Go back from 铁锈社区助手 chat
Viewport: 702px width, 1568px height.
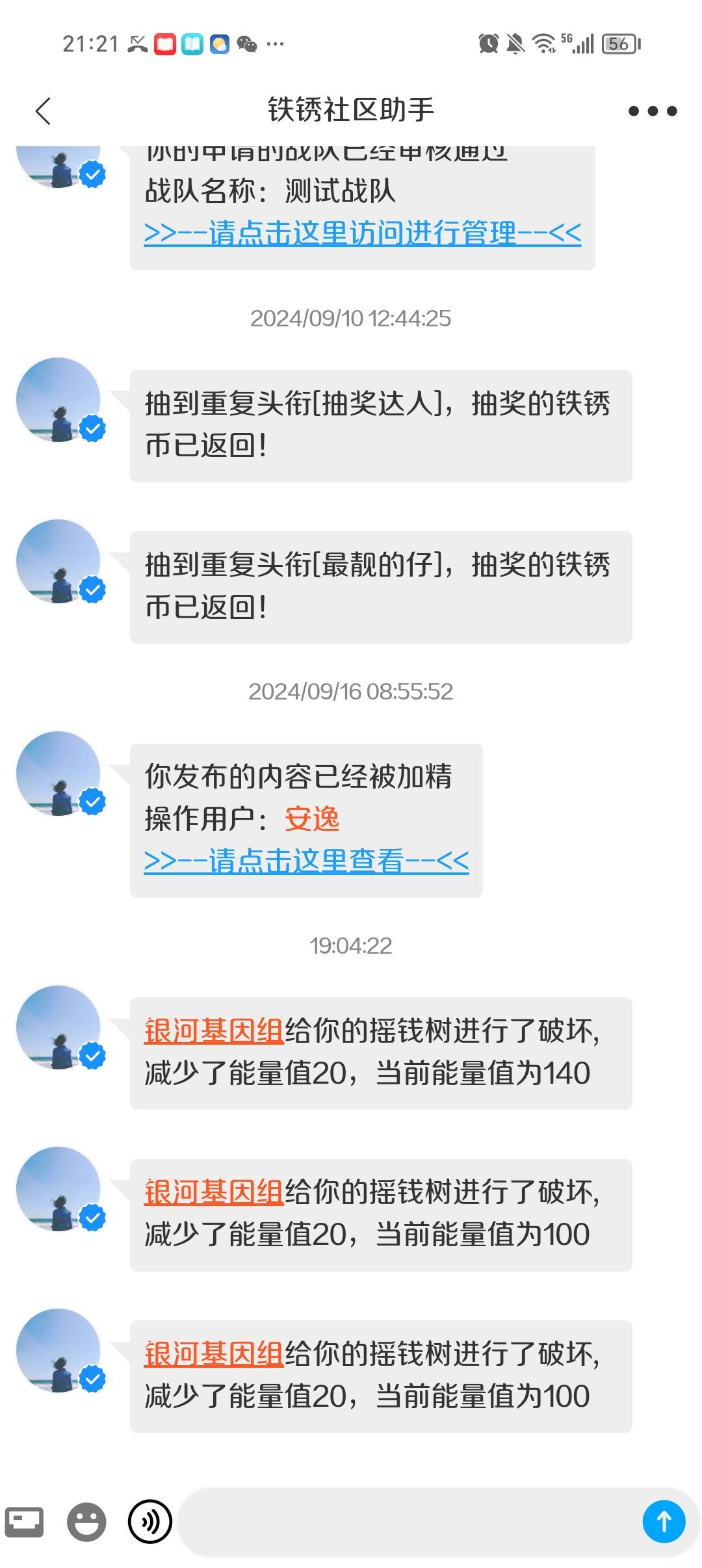point(43,111)
